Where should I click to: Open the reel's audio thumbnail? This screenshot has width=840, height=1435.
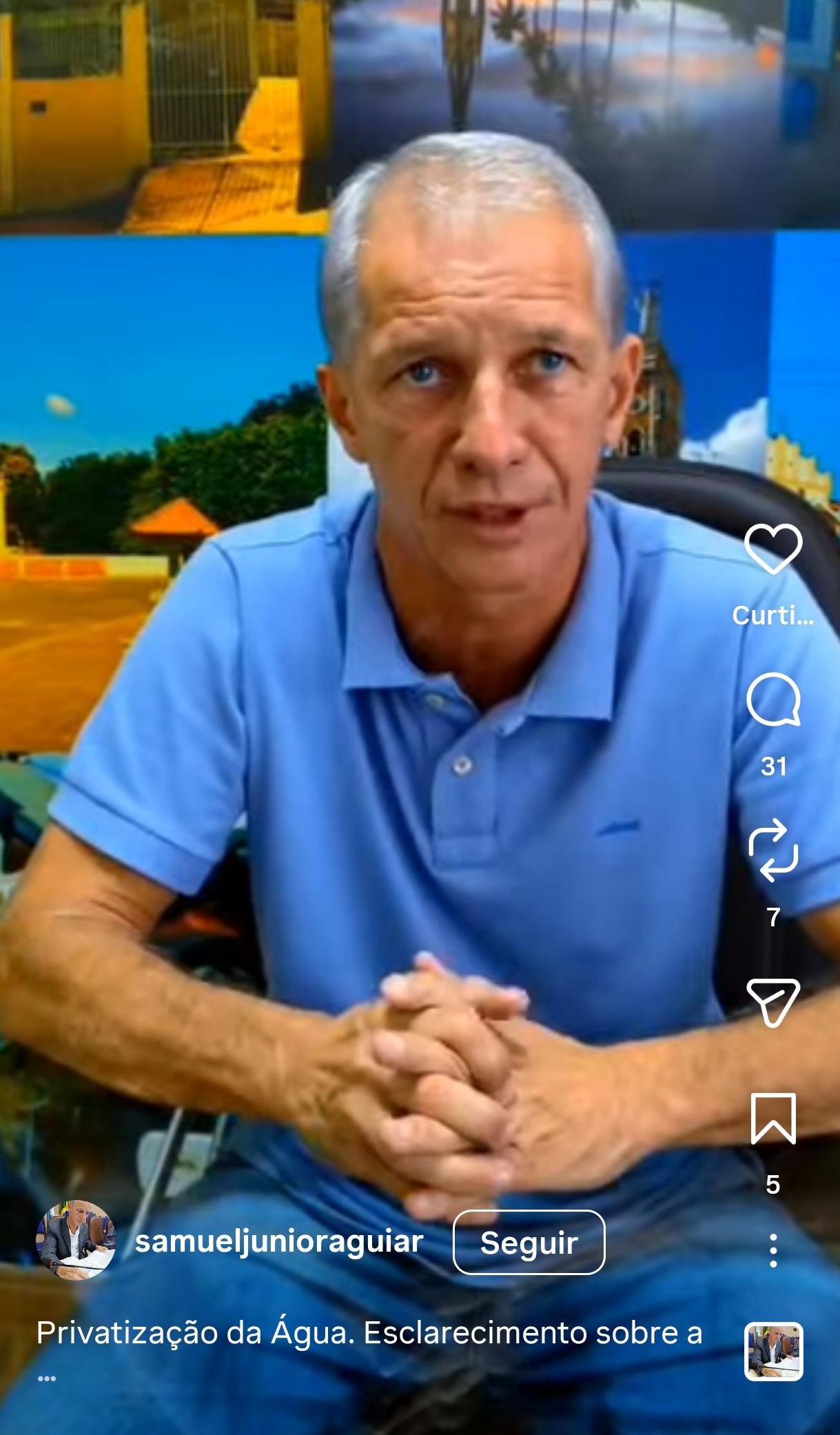(773, 1351)
